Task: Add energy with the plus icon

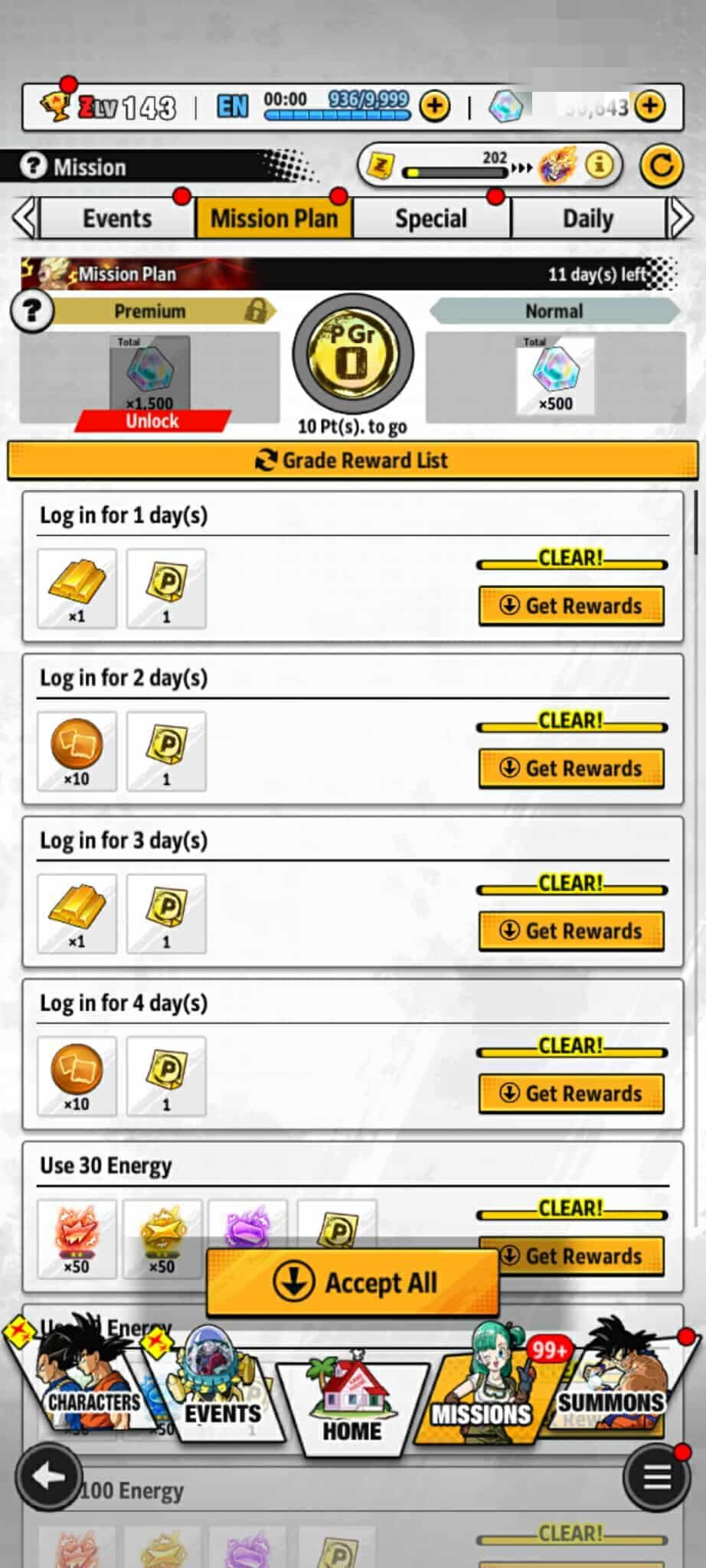Action: click(x=435, y=106)
